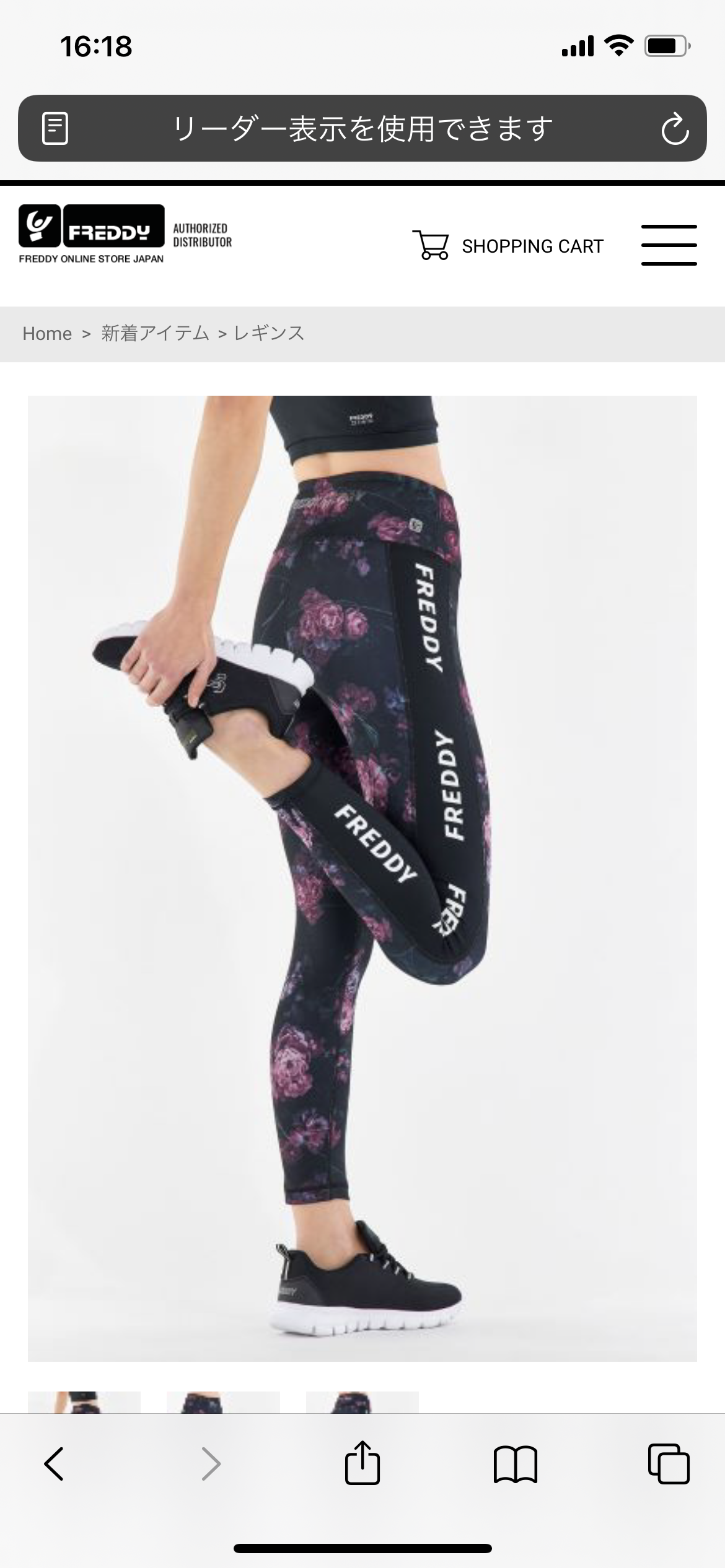725x1568 pixels.
Task: Reload the page
Action: pyautogui.click(x=674, y=129)
